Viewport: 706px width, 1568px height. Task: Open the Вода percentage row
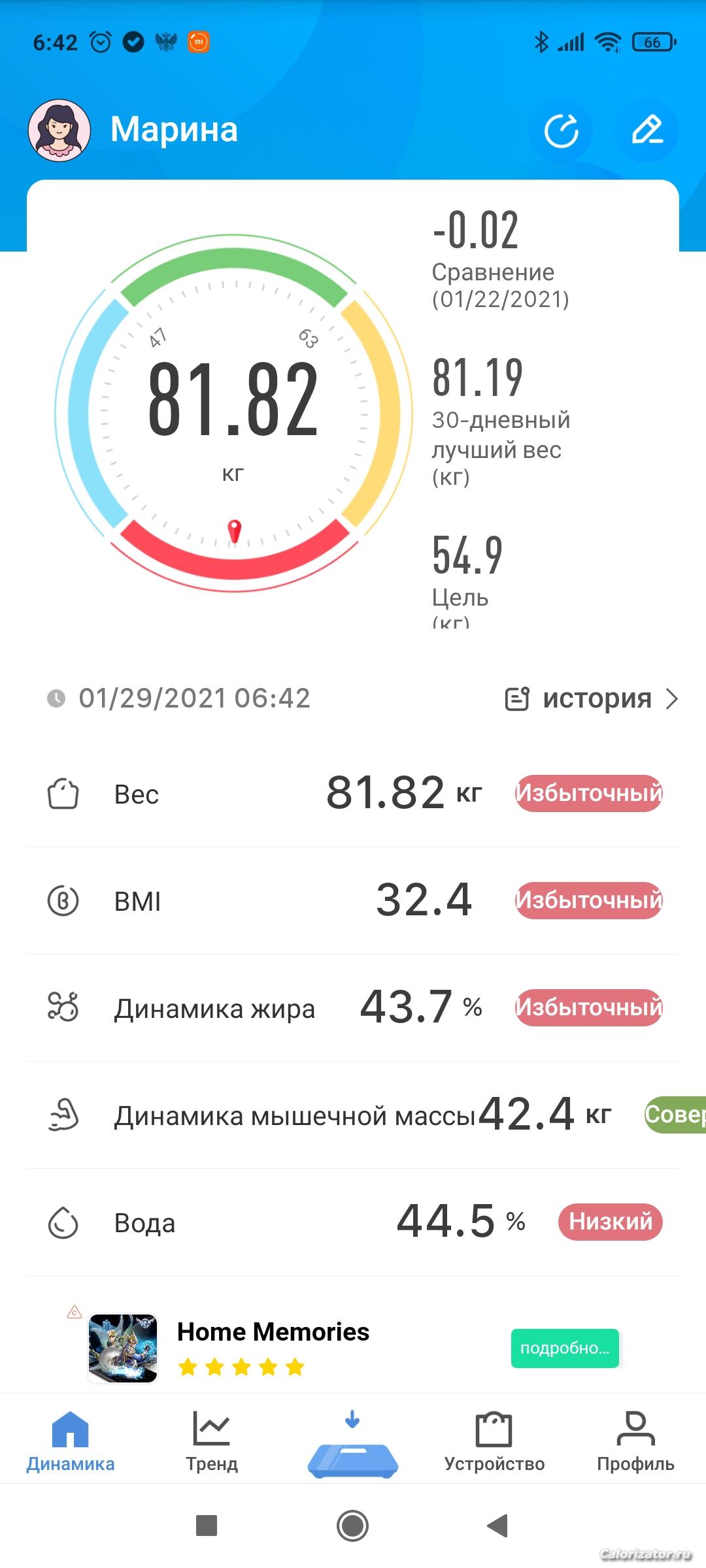click(353, 1222)
